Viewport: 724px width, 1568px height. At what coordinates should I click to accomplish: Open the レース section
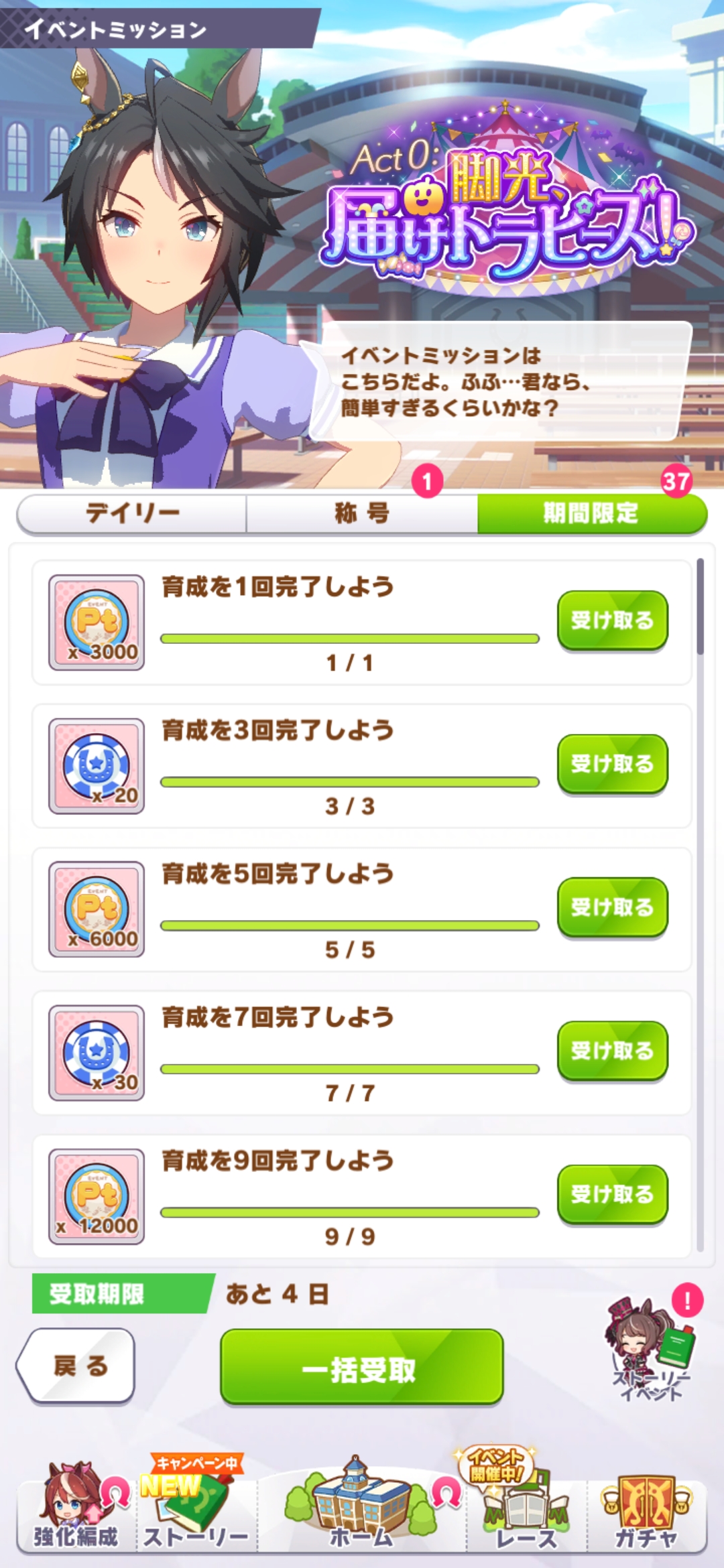(x=526, y=1508)
